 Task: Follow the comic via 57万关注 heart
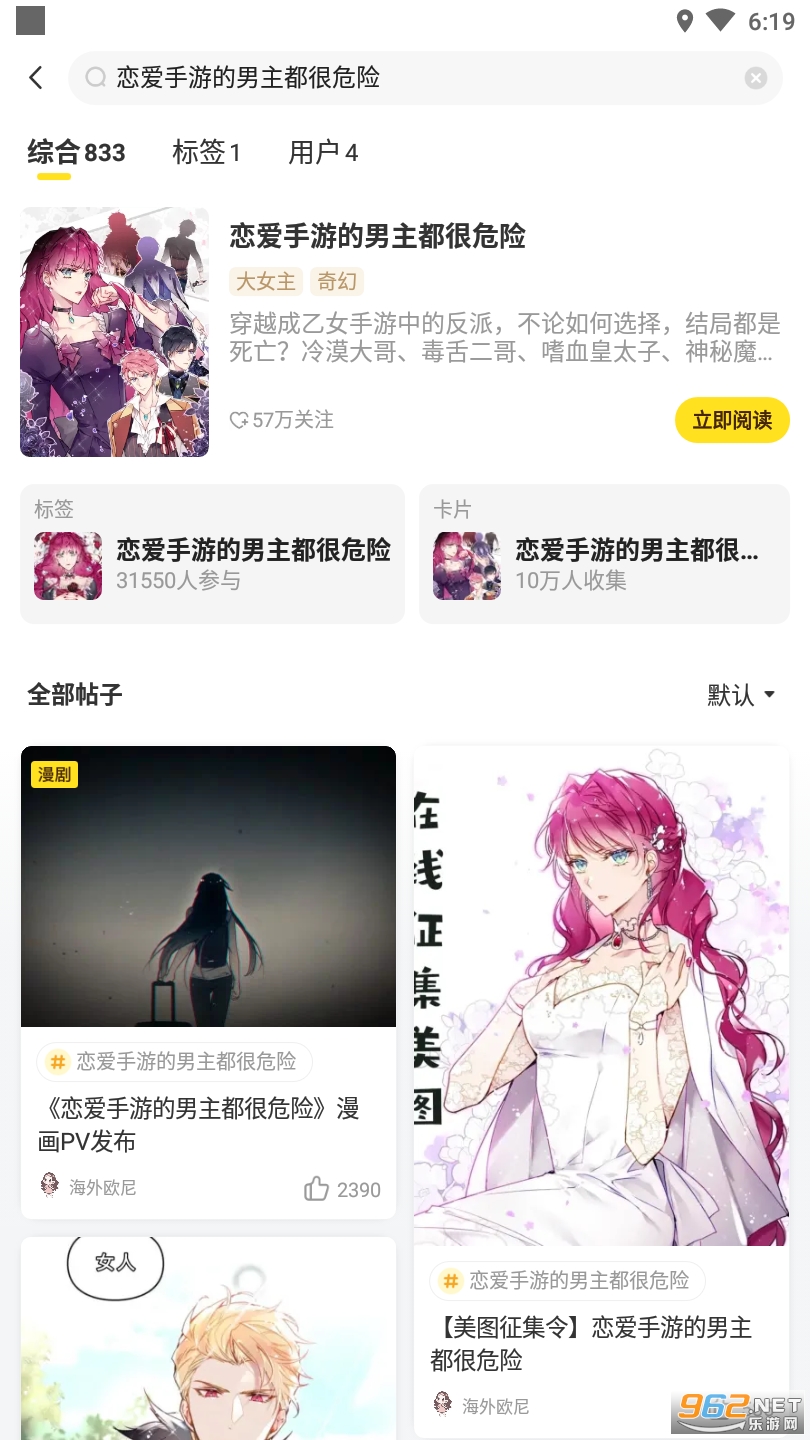(x=239, y=420)
